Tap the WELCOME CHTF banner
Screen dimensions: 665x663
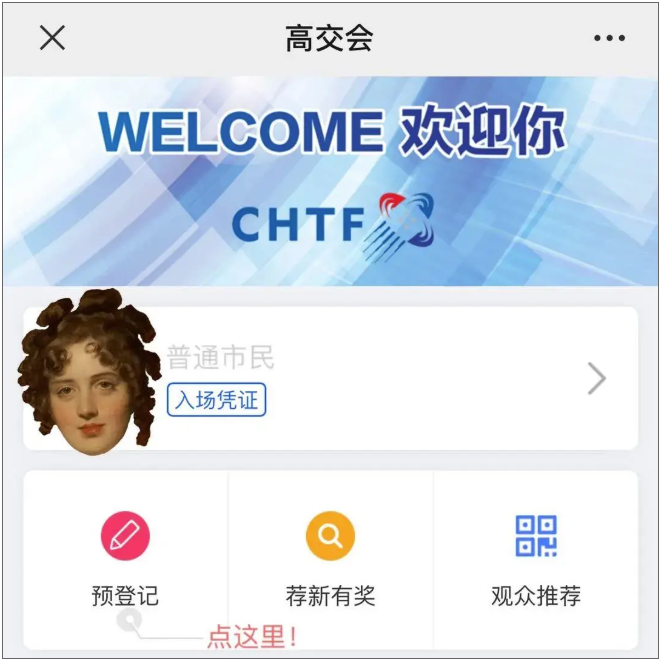(332, 180)
